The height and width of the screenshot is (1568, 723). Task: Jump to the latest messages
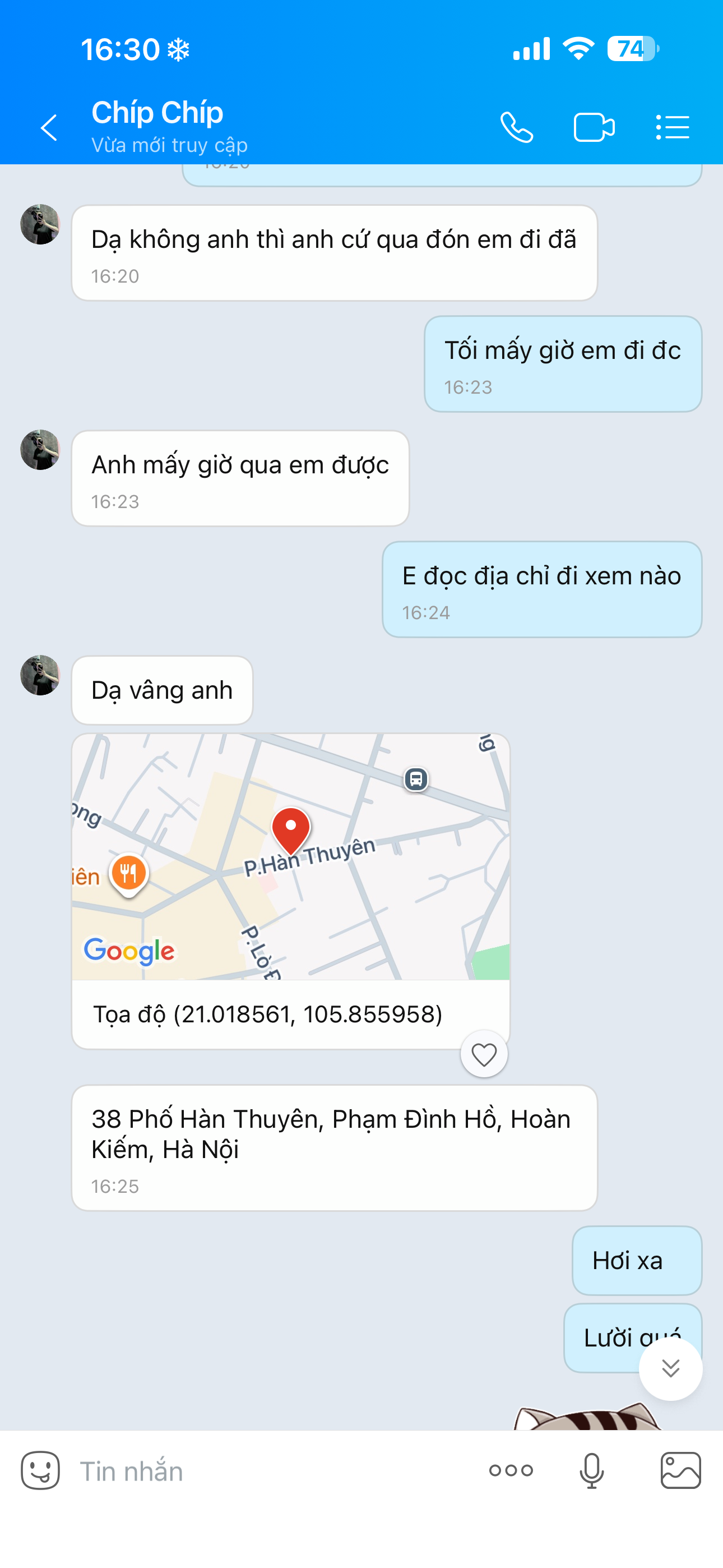click(x=670, y=1368)
